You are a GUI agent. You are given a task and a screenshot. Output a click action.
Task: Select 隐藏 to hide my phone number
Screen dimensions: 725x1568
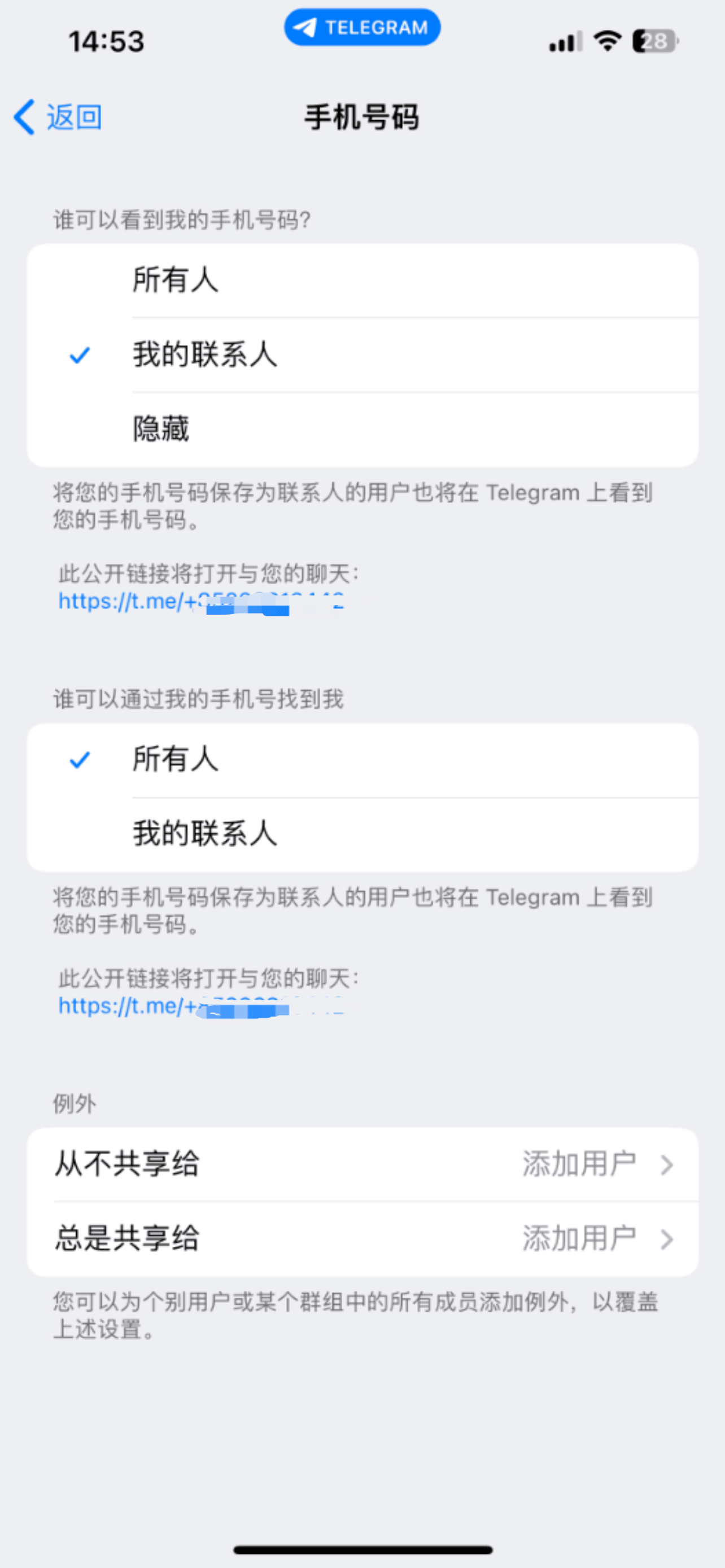tap(161, 429)
